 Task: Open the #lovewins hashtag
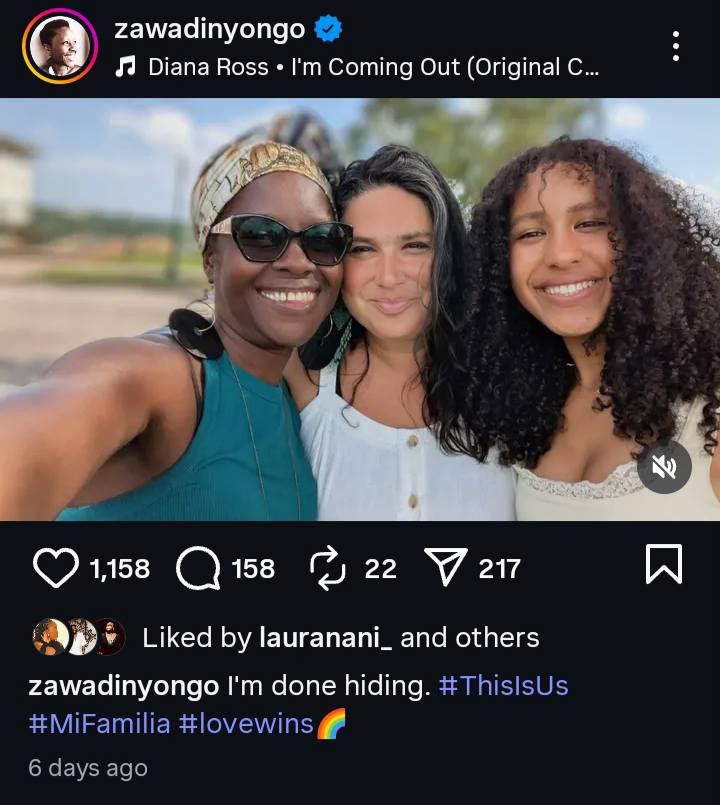[x=246, y=724]
